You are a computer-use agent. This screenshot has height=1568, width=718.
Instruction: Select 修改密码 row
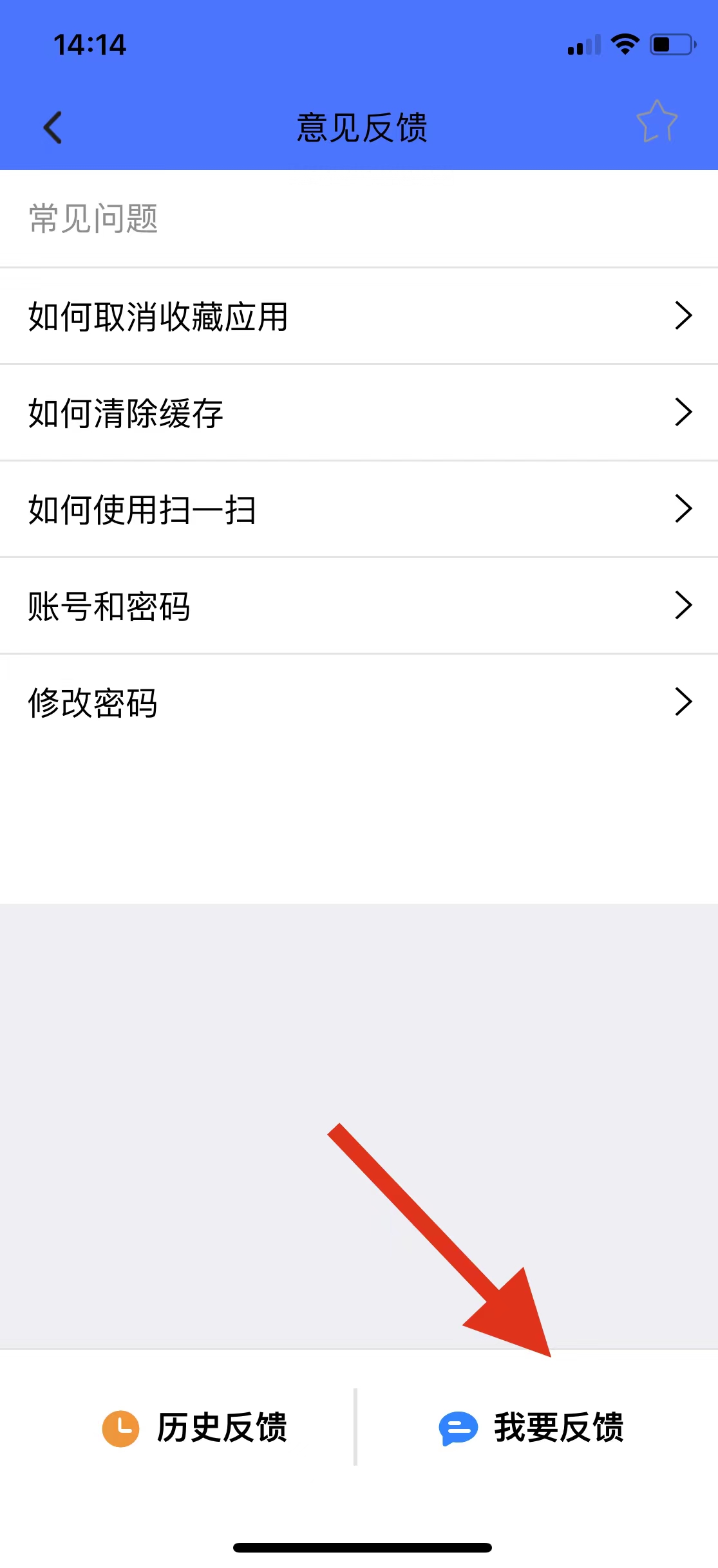[359, 702]
